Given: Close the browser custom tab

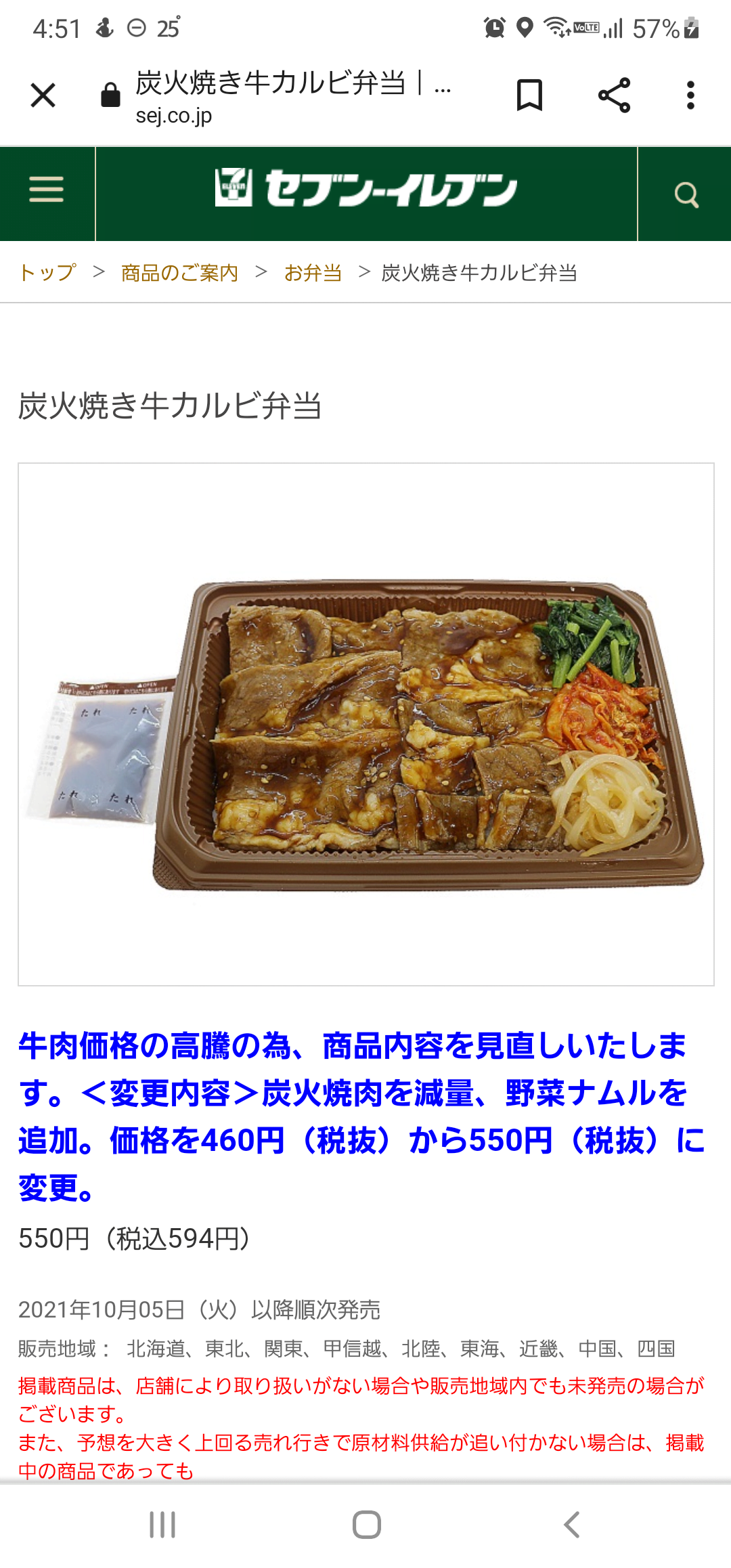Looking at the screenshot, I should (x=43, y=95).
